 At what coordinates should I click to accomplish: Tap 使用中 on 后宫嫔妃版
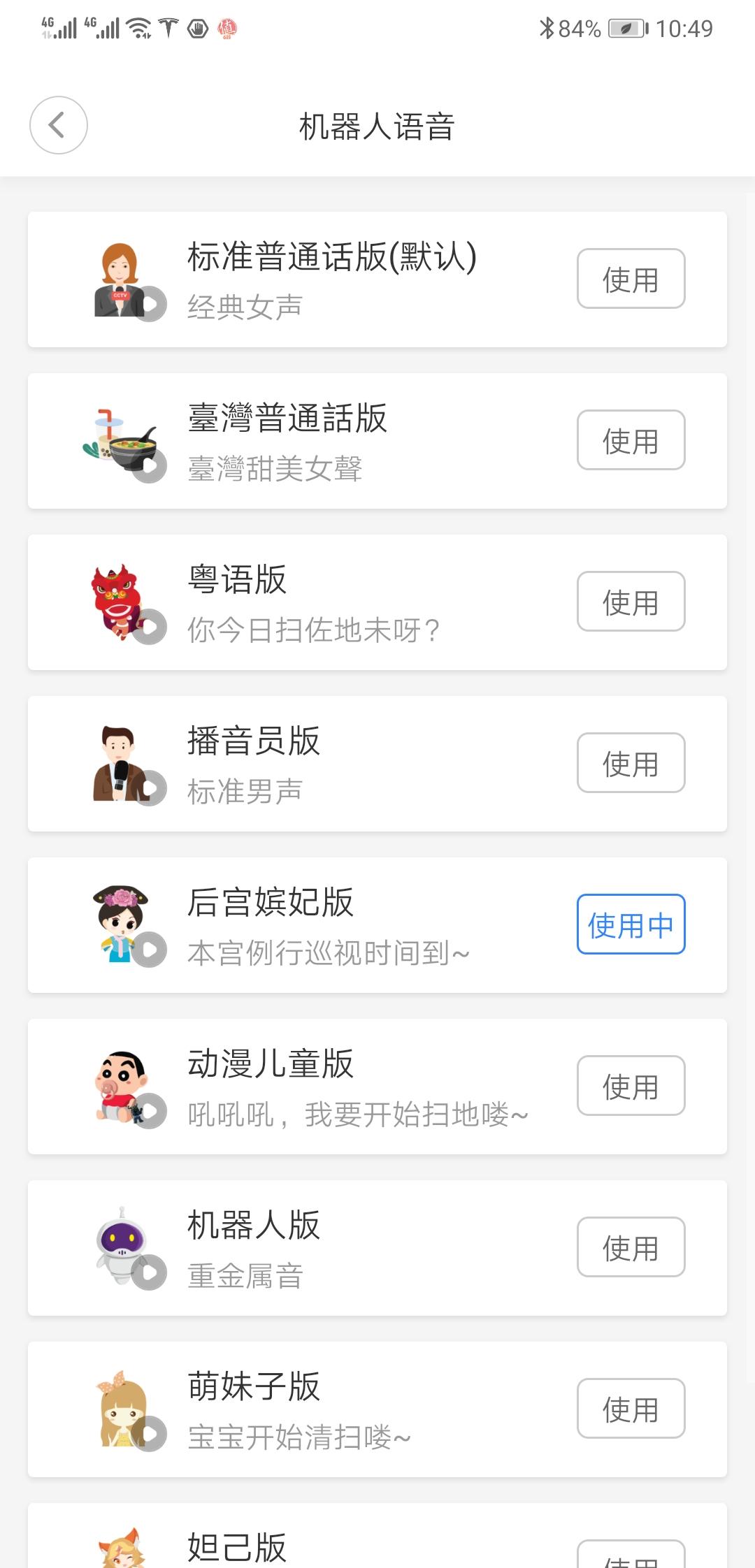tap(631, 924)
